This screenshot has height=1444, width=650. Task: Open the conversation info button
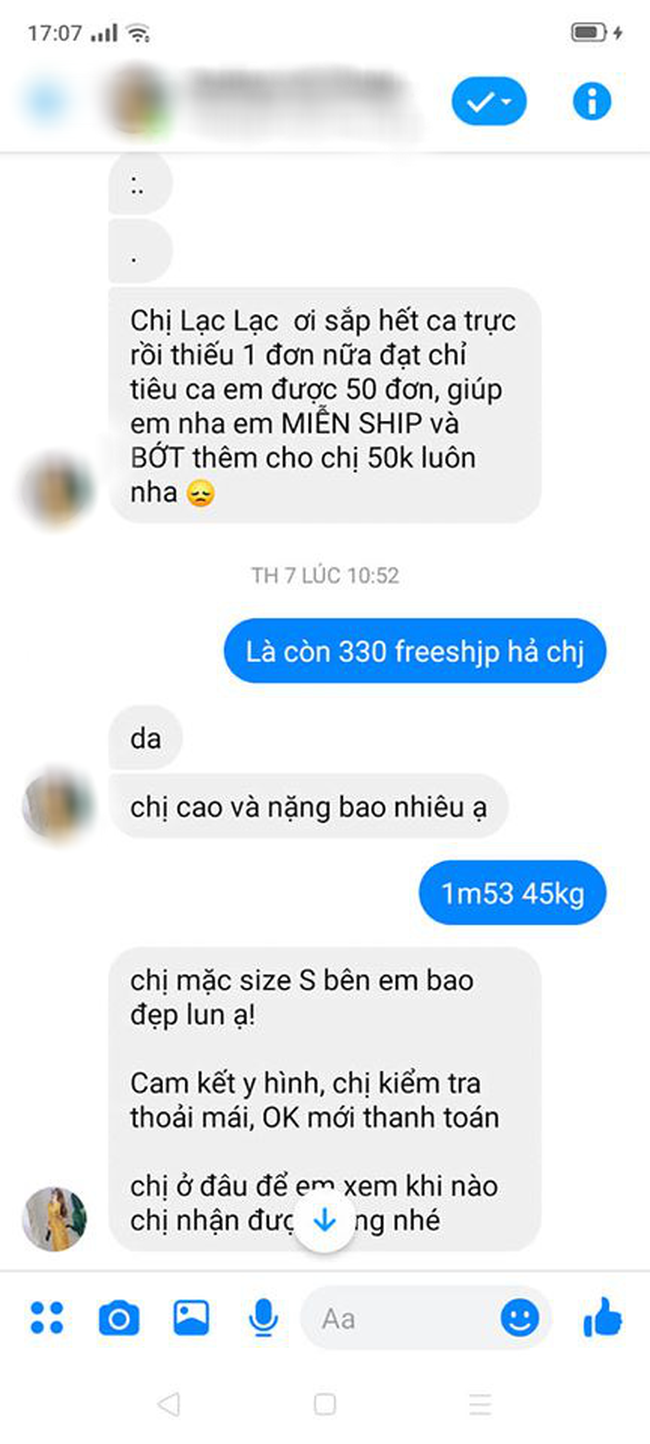591,102
